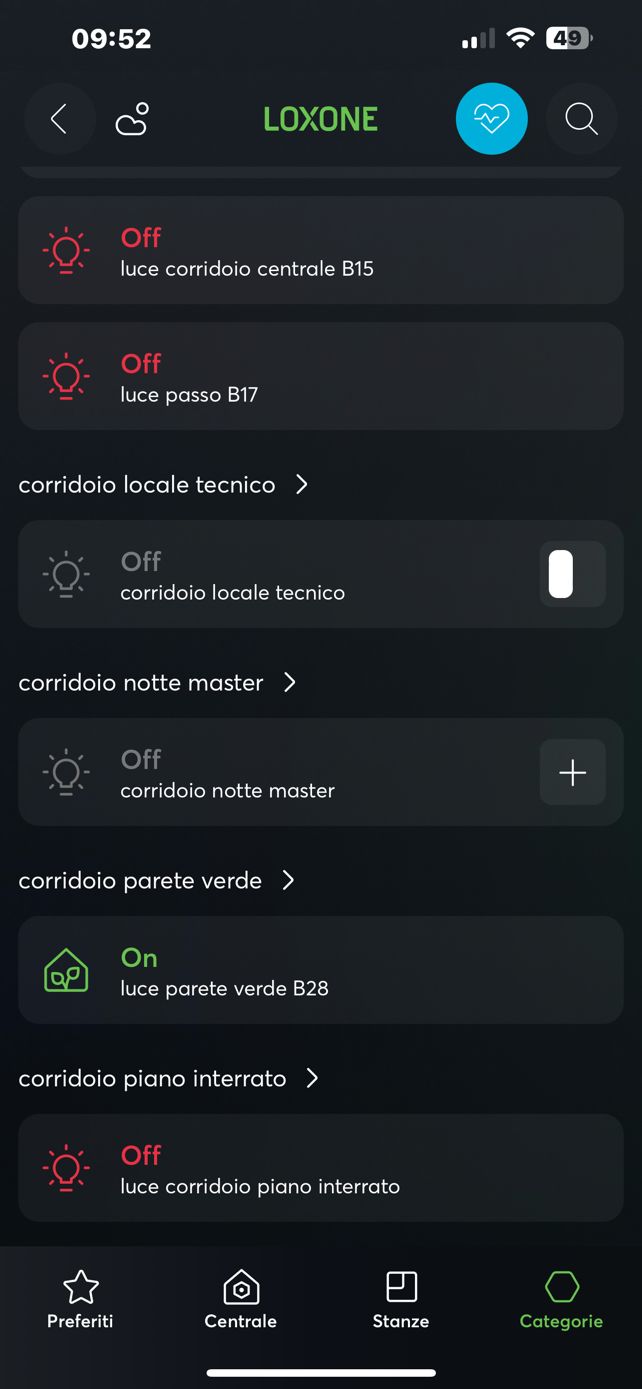Open the corridoio piano interrato room heading

tap(168, 1079)
